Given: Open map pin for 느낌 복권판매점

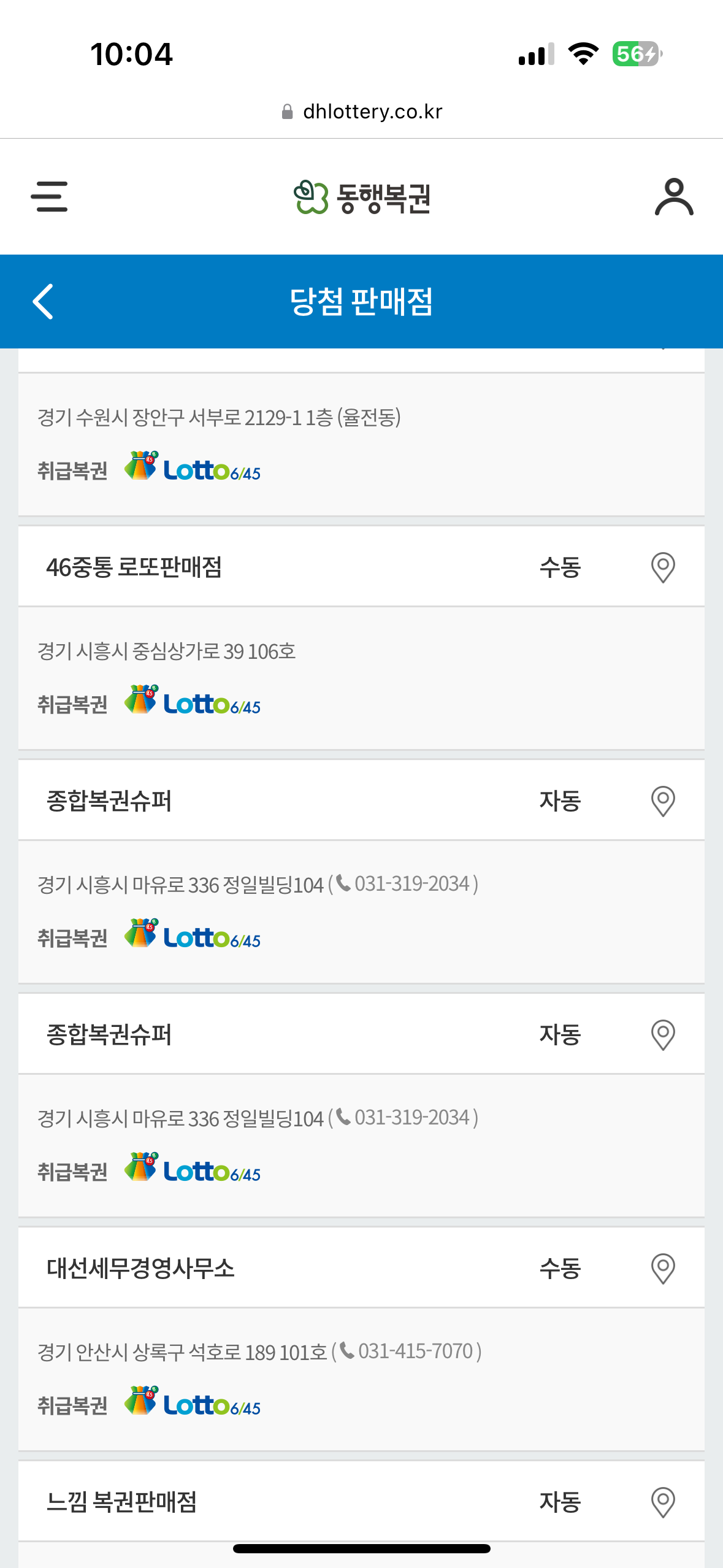Looking at the screenshot, I should (x=662, y=1502).
